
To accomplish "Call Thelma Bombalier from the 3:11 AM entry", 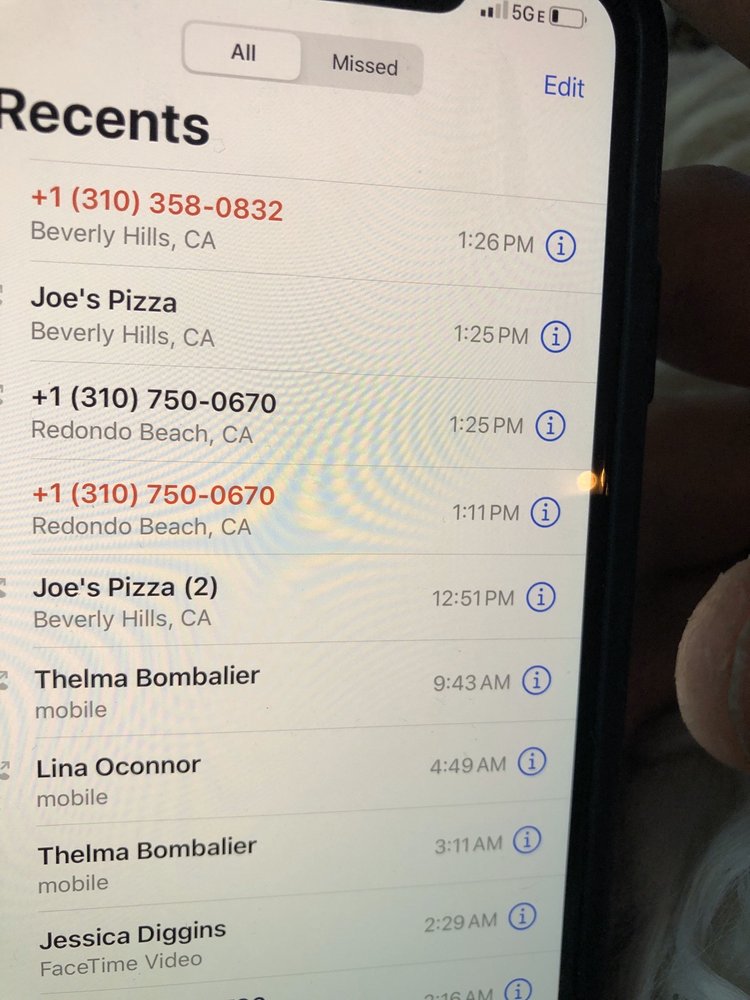I will coord(147,852).
